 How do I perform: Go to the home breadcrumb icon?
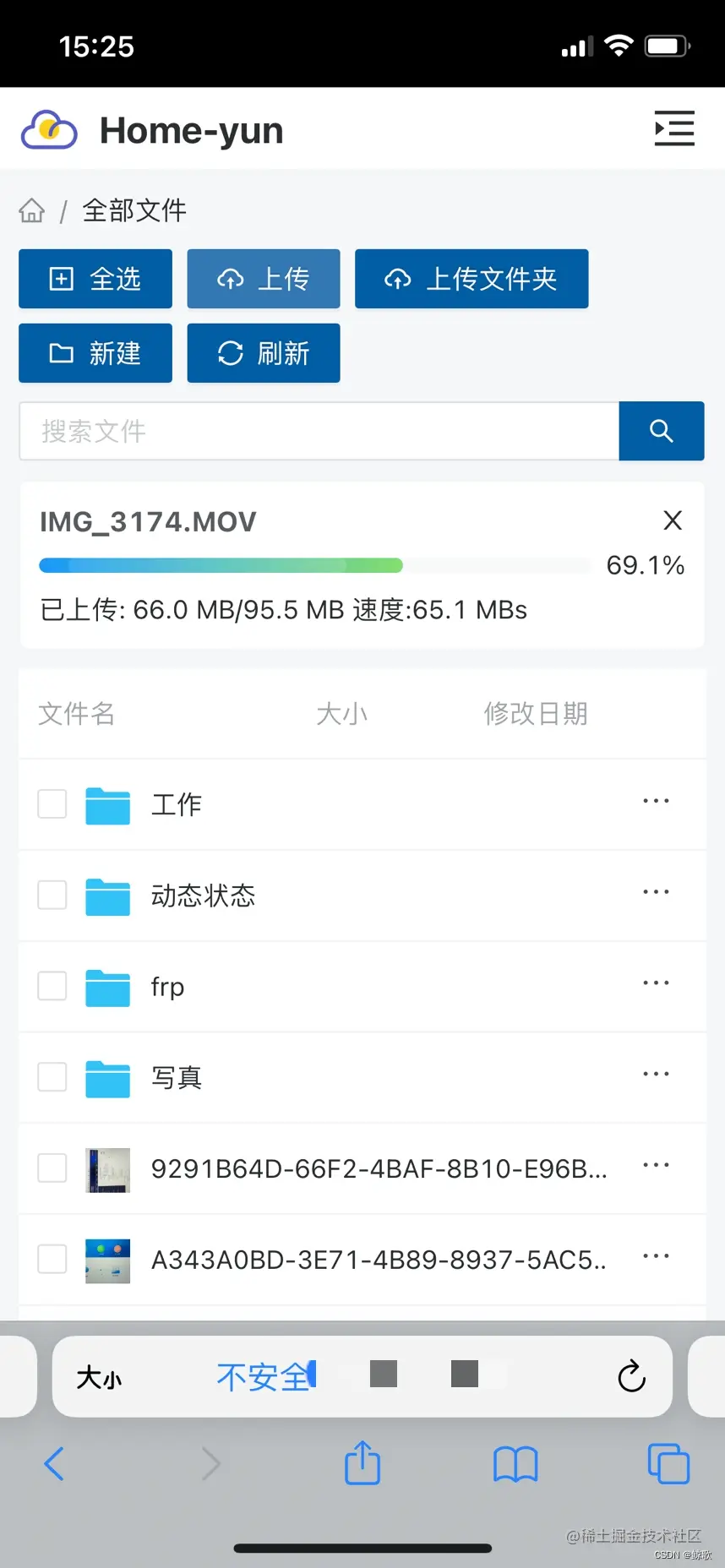tap(32, 210)
